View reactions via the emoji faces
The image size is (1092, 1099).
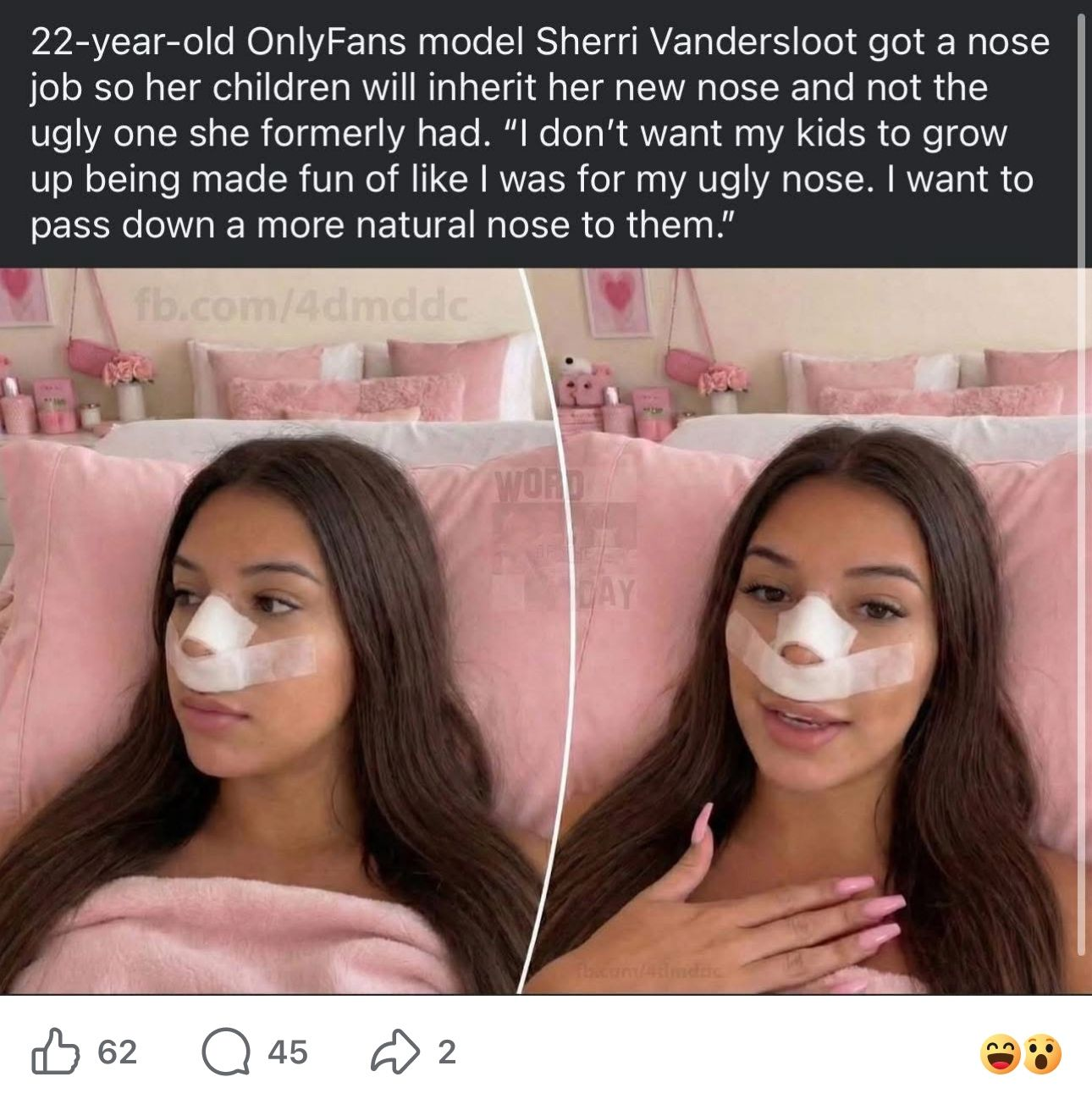click(1021, 1055)
